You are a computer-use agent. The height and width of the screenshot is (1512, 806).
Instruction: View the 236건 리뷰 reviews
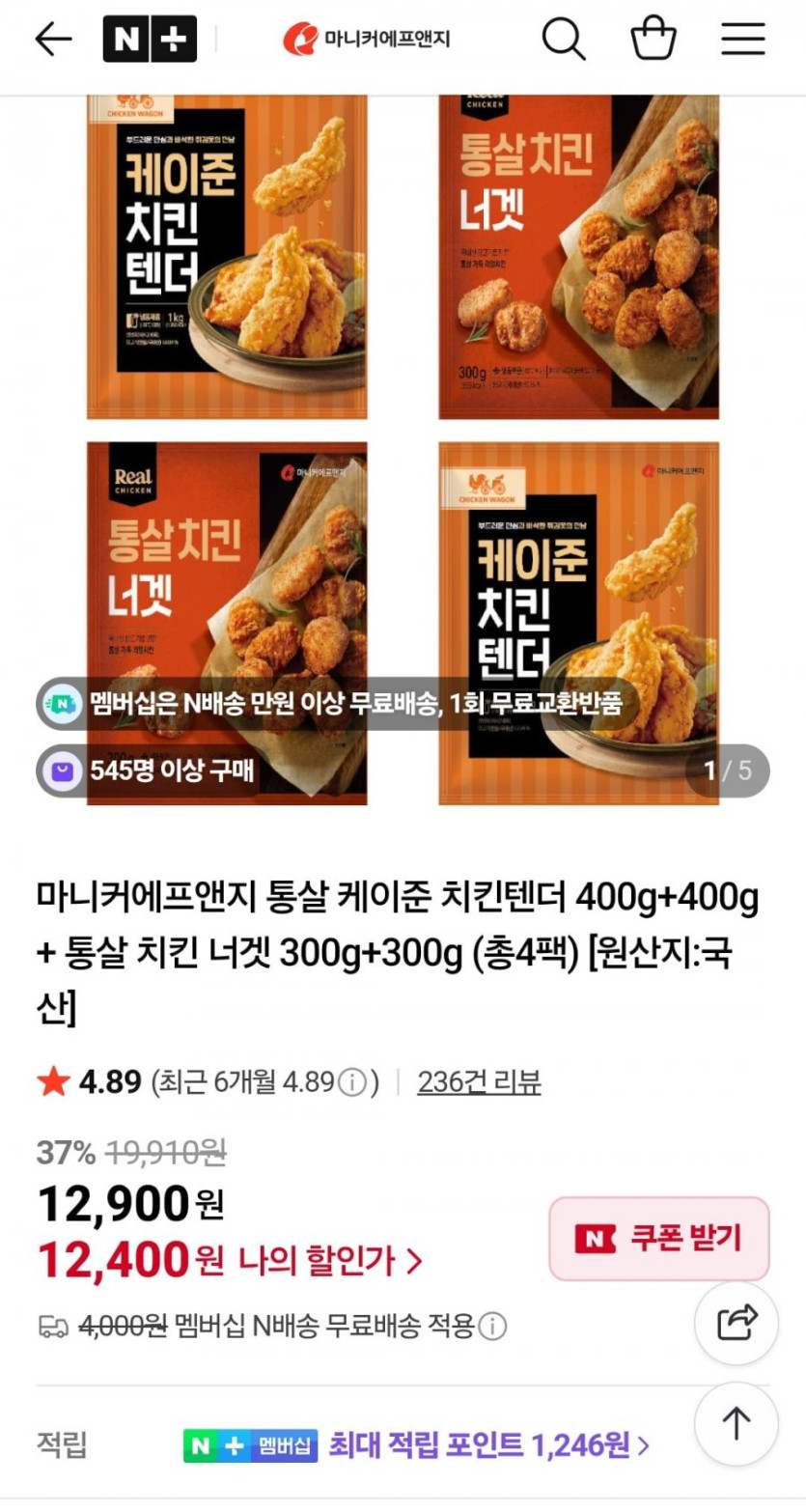(479, 1082)
